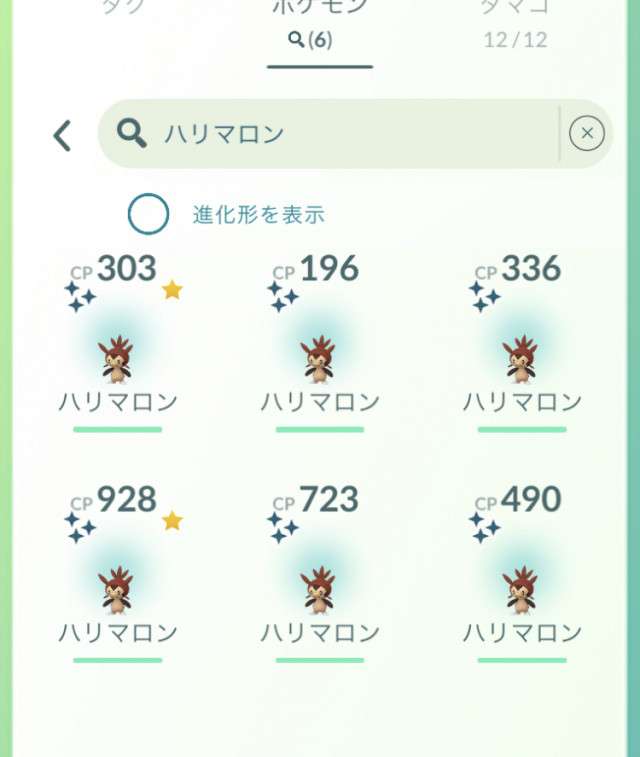
Task: Tap the ハリマロン search field
Action: [330, 134]
